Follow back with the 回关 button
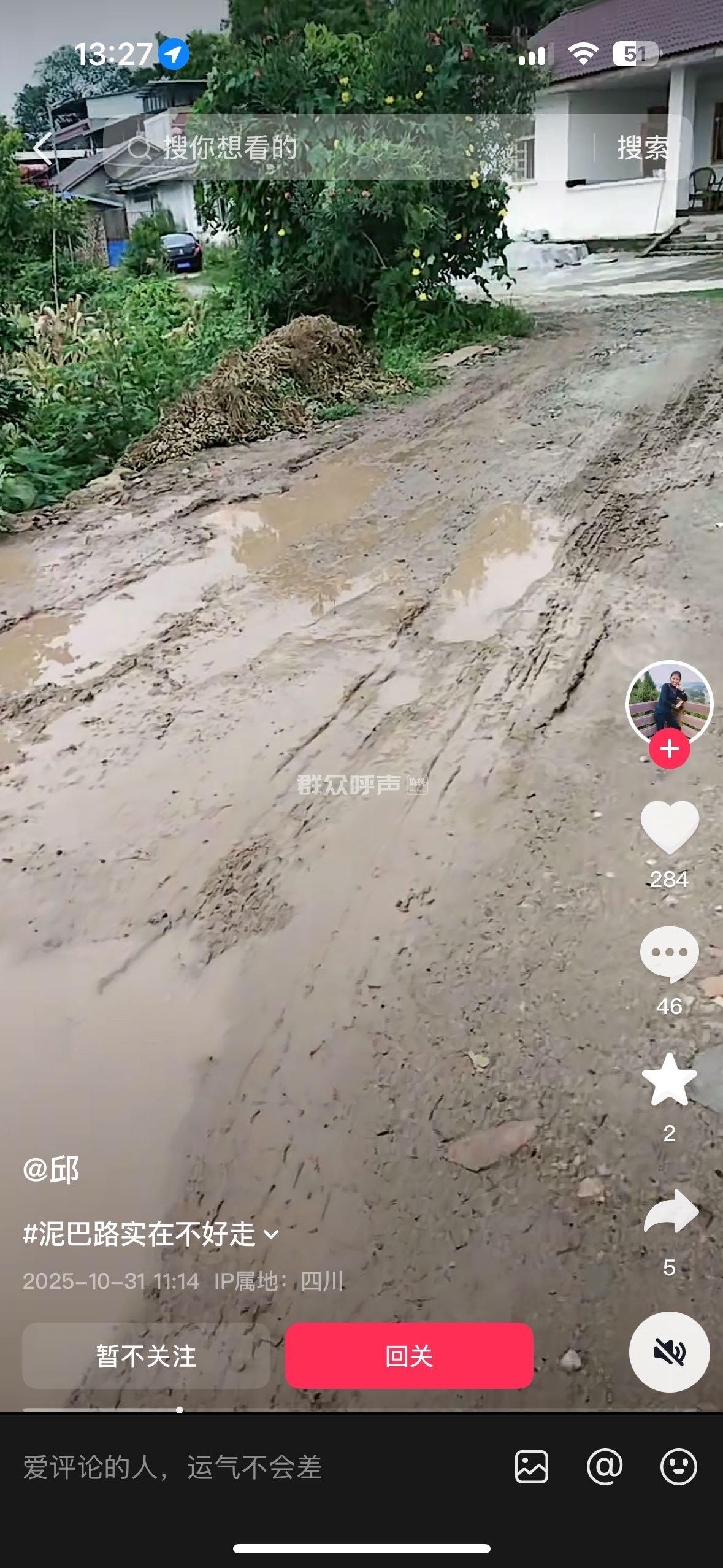This screenshot has height=1568, width=723. click(409, 1356)
